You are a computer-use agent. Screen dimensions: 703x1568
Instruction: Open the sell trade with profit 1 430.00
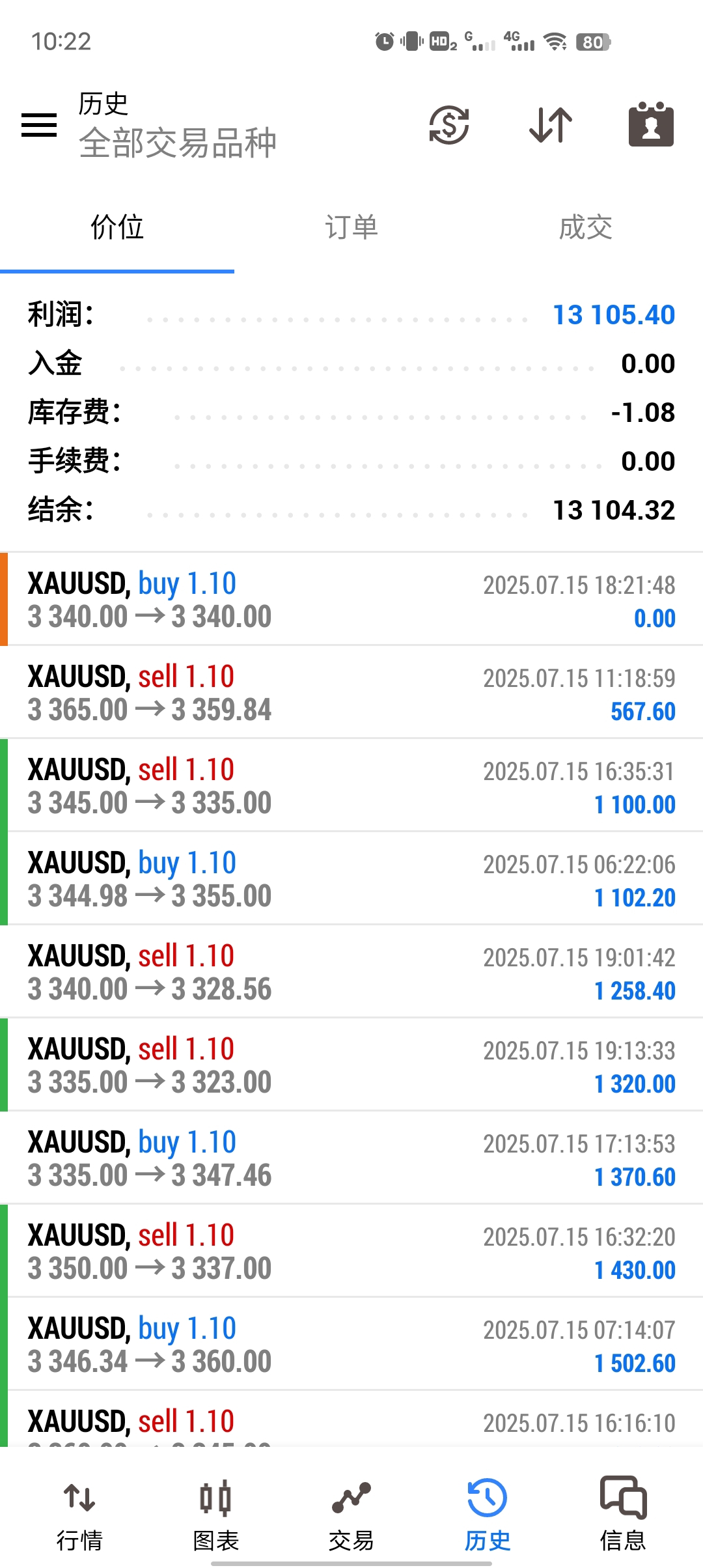point(351,1251)
